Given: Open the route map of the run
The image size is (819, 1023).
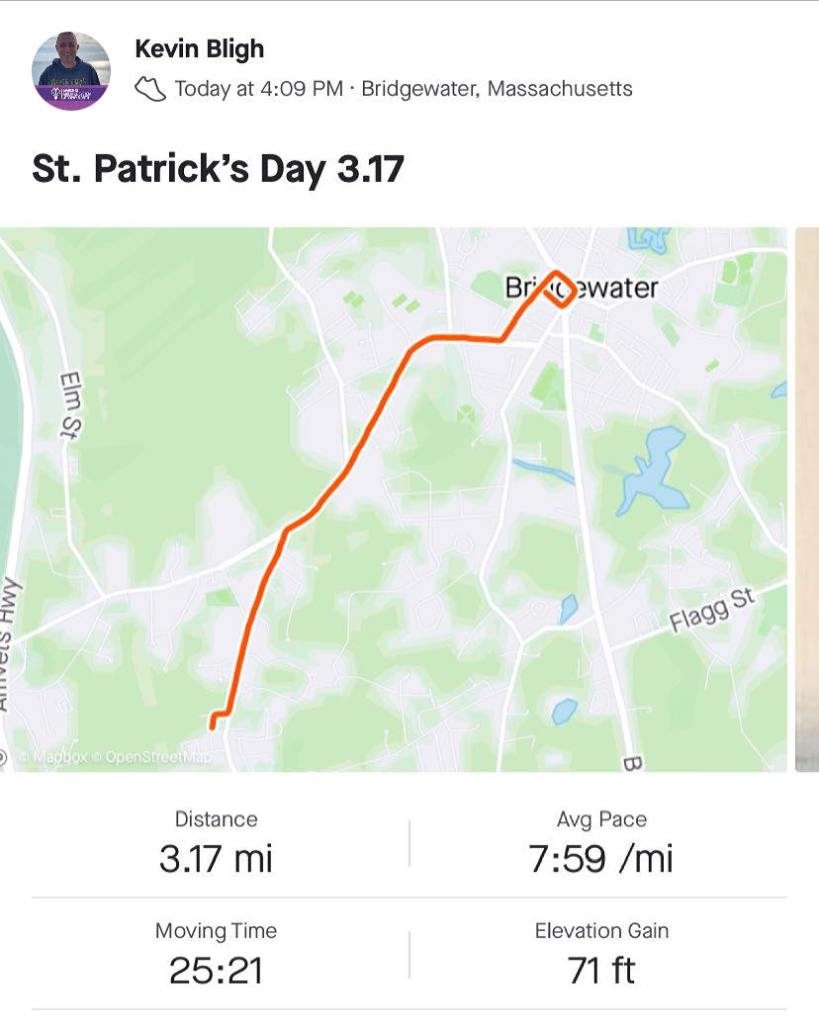Looking at the screenshot, I should tap(394, 499).
